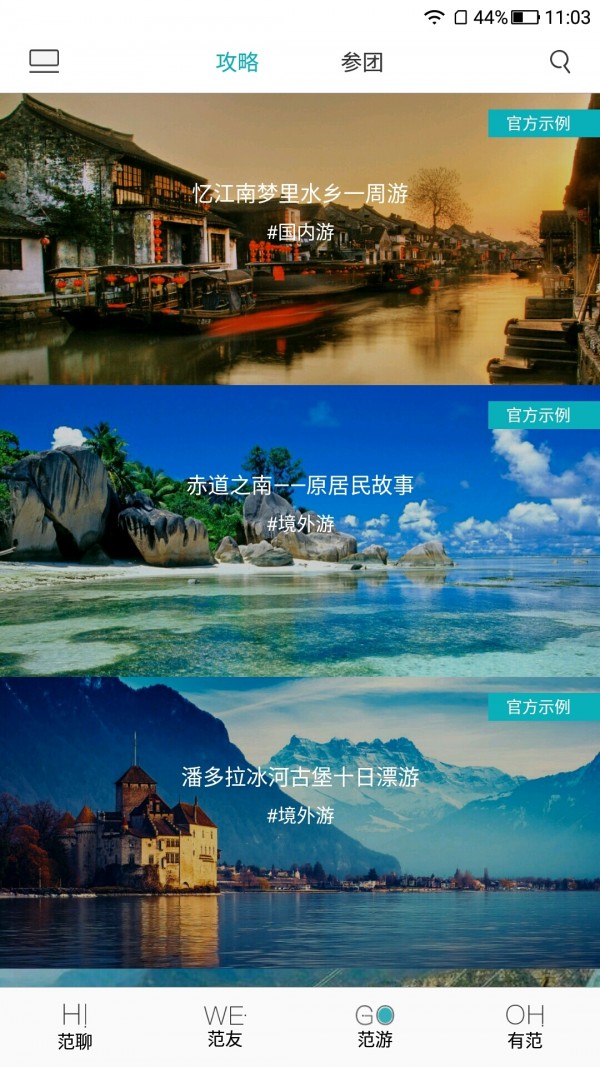600x1067 pixels.
Task: Go to the 范友 tab
Action: 225,1027
